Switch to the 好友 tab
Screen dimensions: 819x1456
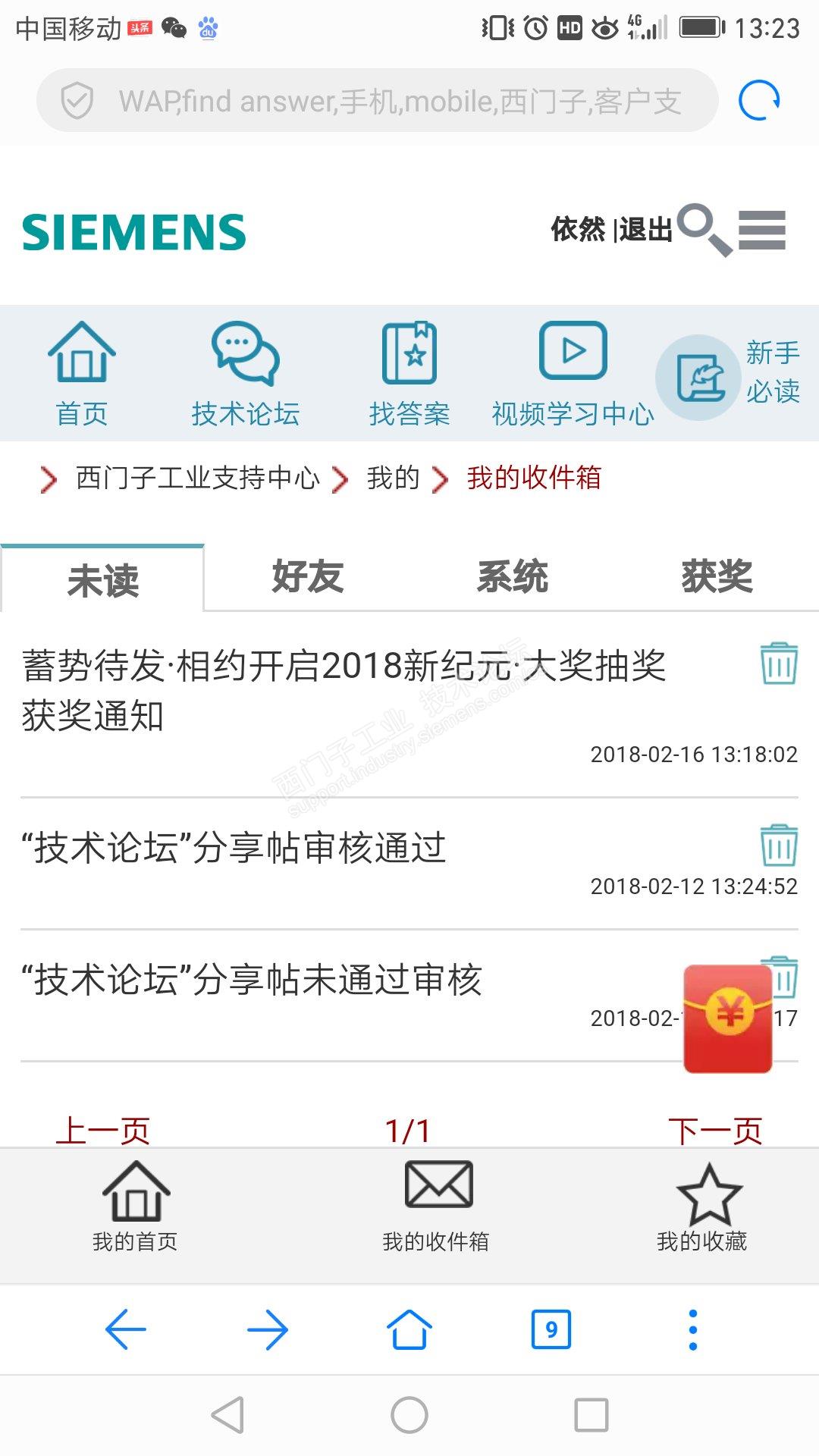pyautogui.click(x=307, y=577)
